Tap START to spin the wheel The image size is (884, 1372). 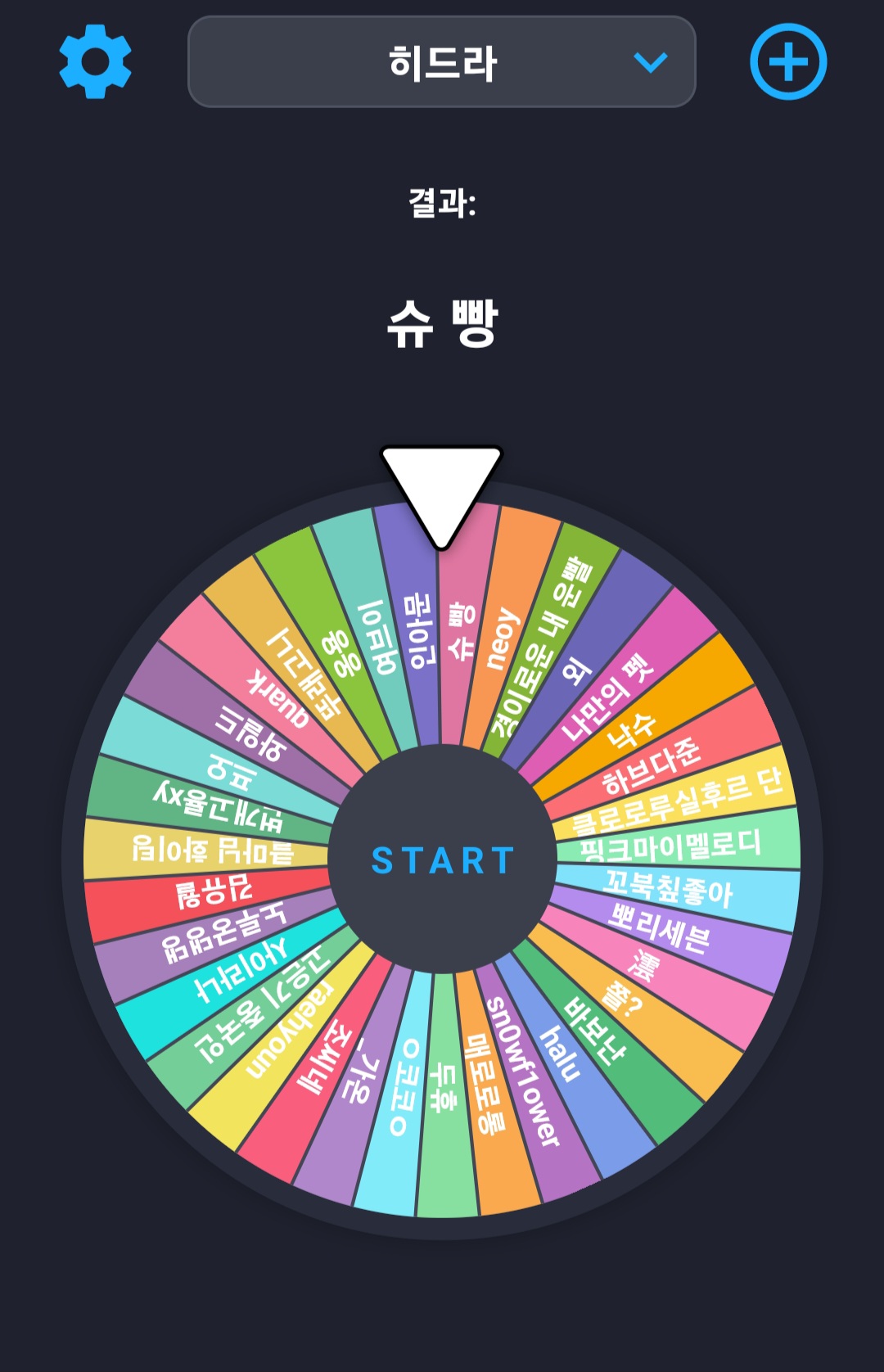coord(442,860)
